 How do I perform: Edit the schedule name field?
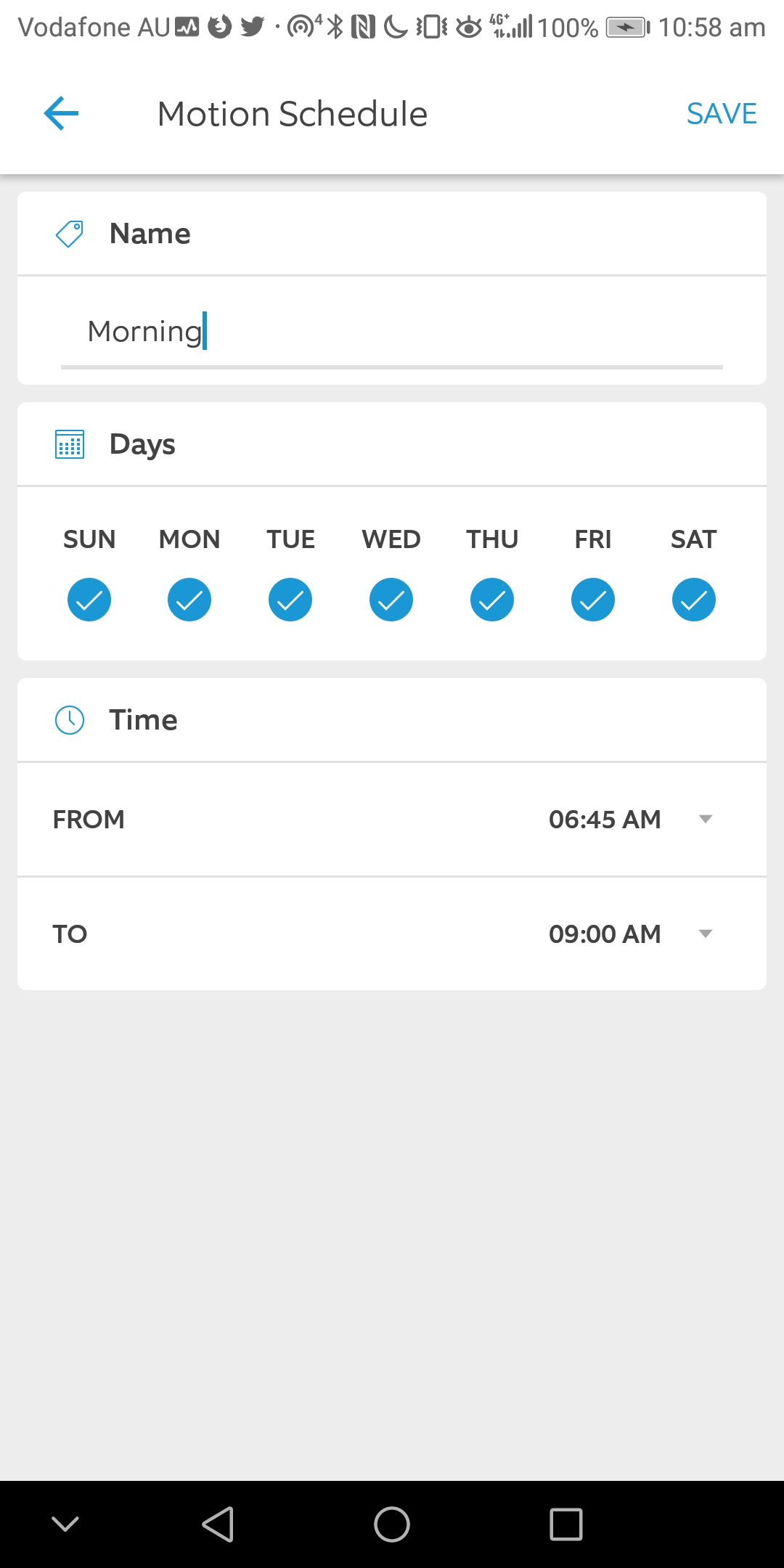point(392,332)
